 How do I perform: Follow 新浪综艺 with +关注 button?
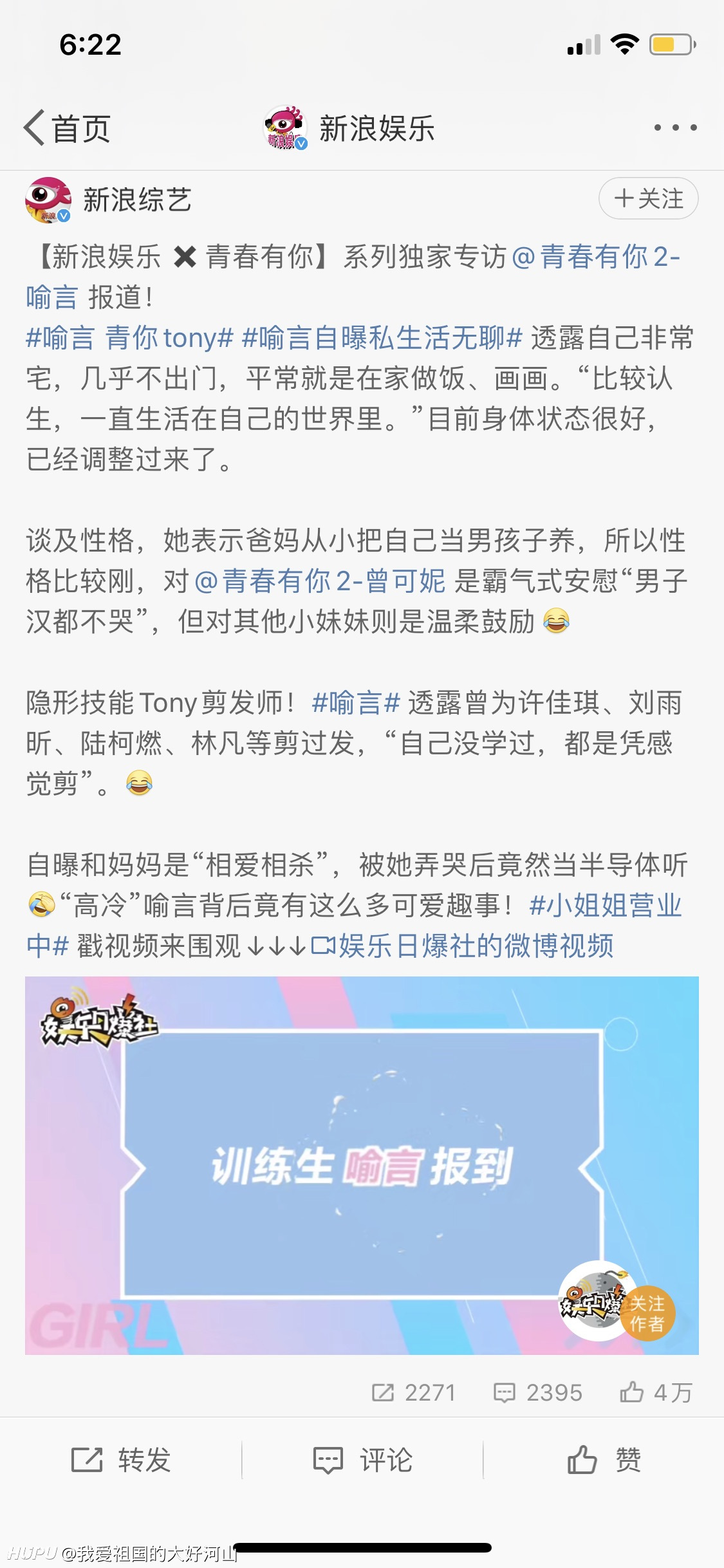pos(648,198)
